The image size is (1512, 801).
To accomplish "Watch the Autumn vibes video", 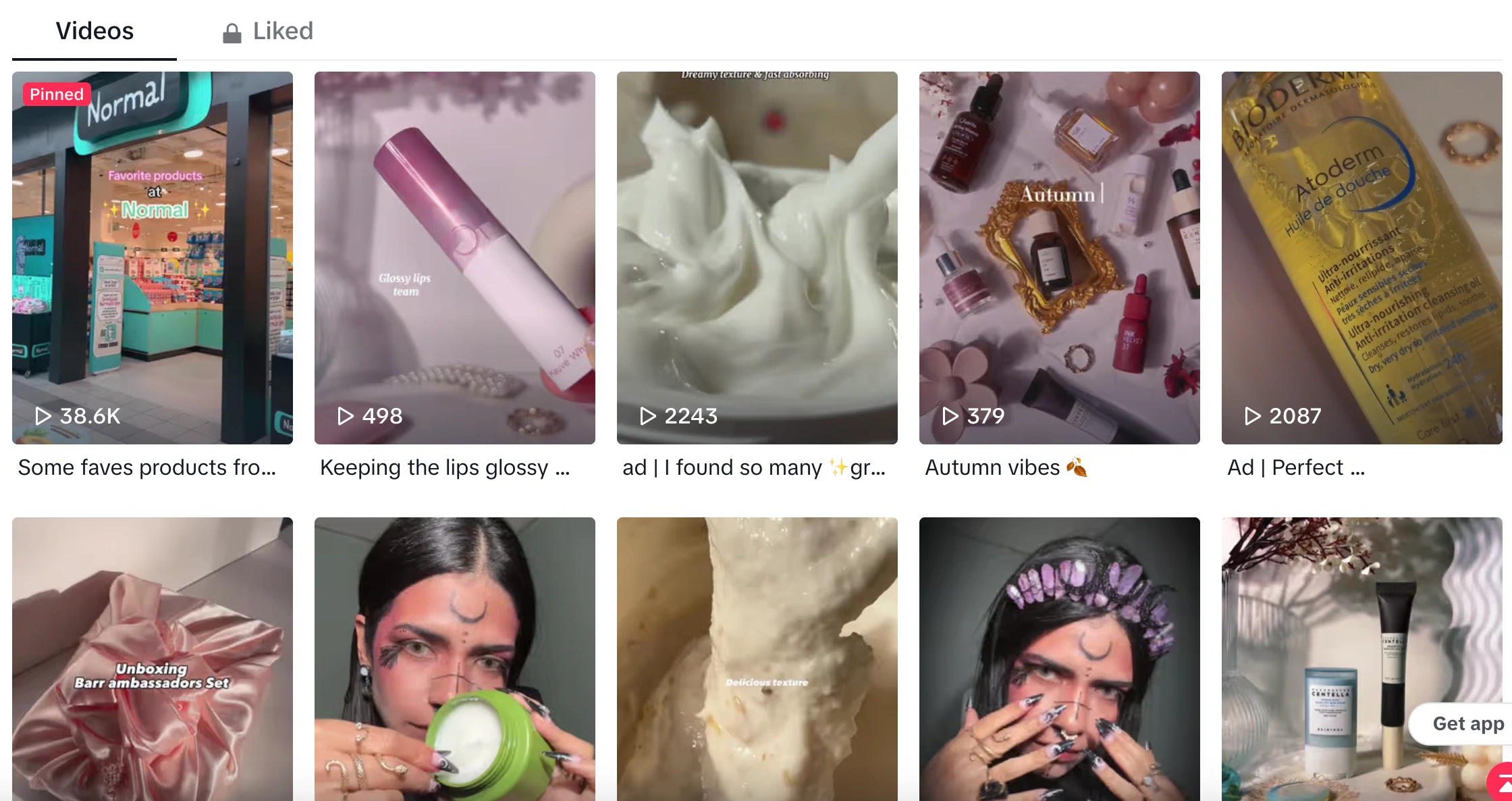I will [x=1059, y=257].
